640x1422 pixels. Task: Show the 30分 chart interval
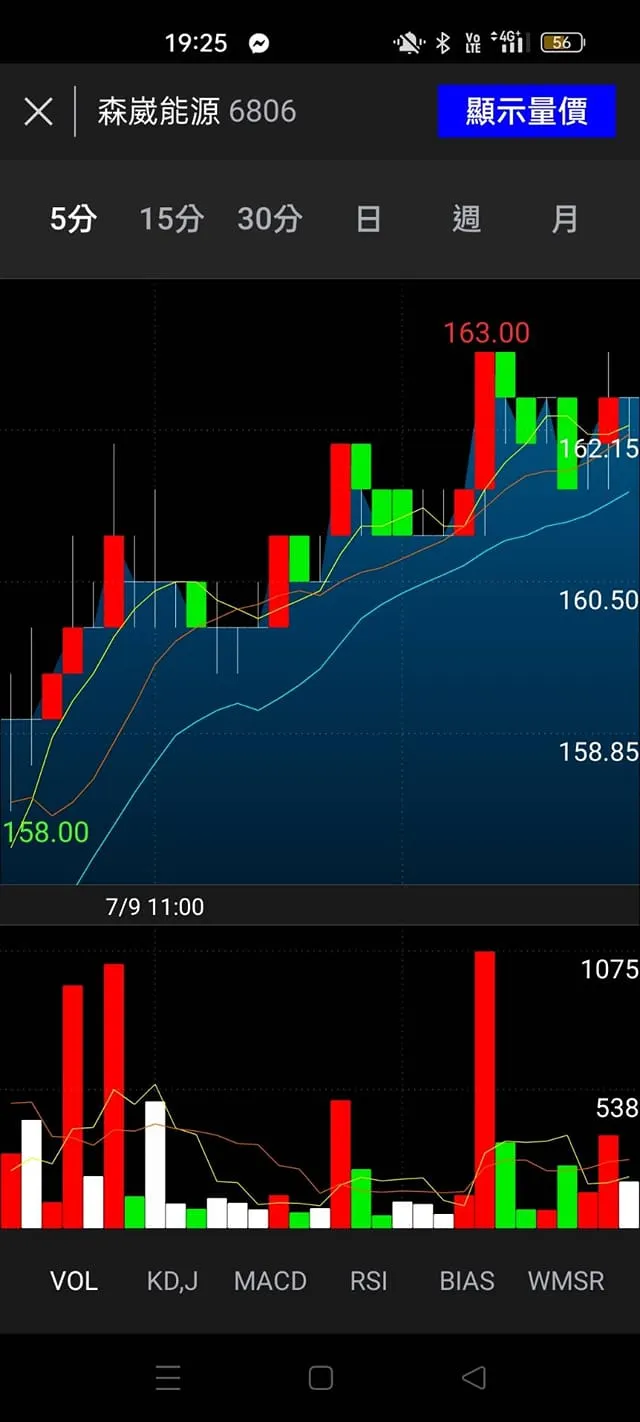click(269, 219)
